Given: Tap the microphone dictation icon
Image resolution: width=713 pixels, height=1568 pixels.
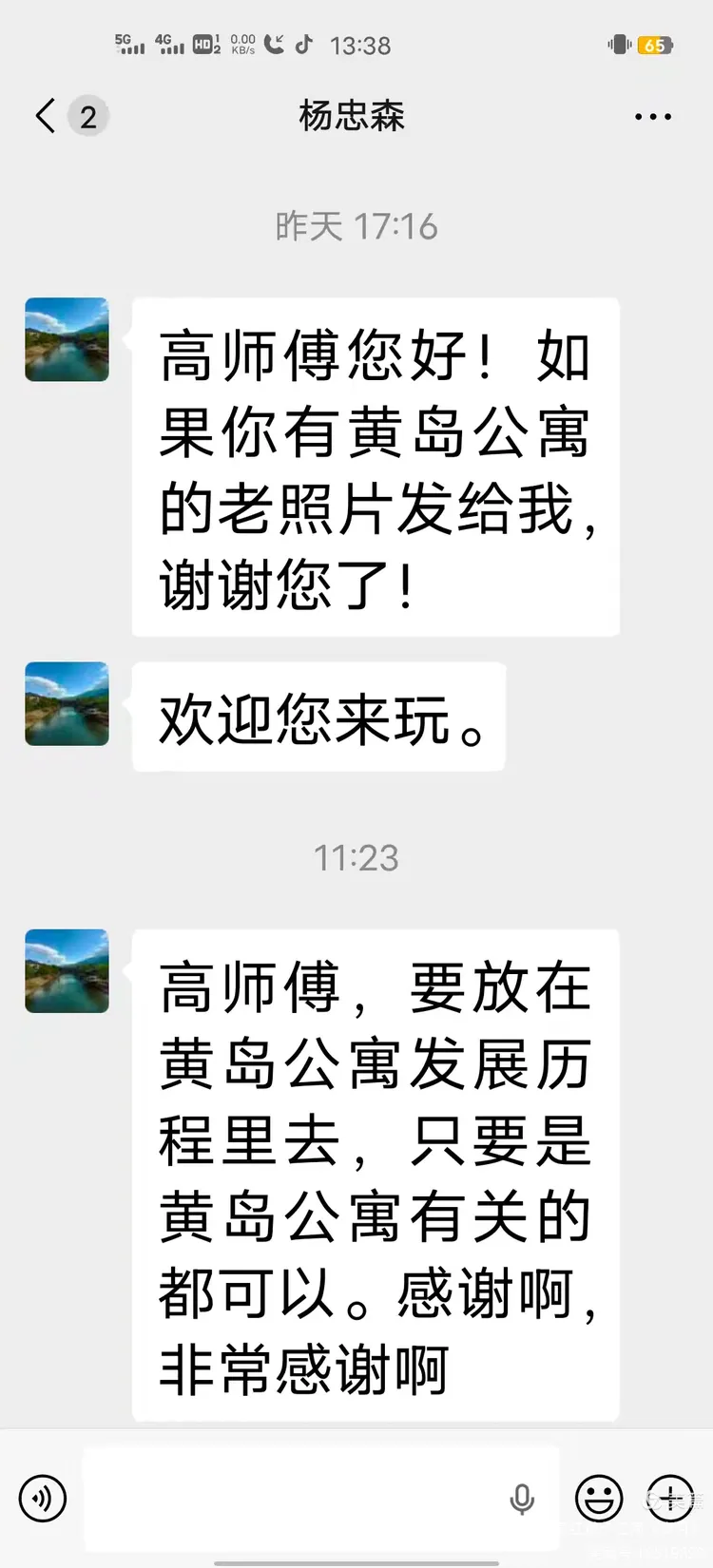Looking at the screenshot, I should tap(521, 1499).
